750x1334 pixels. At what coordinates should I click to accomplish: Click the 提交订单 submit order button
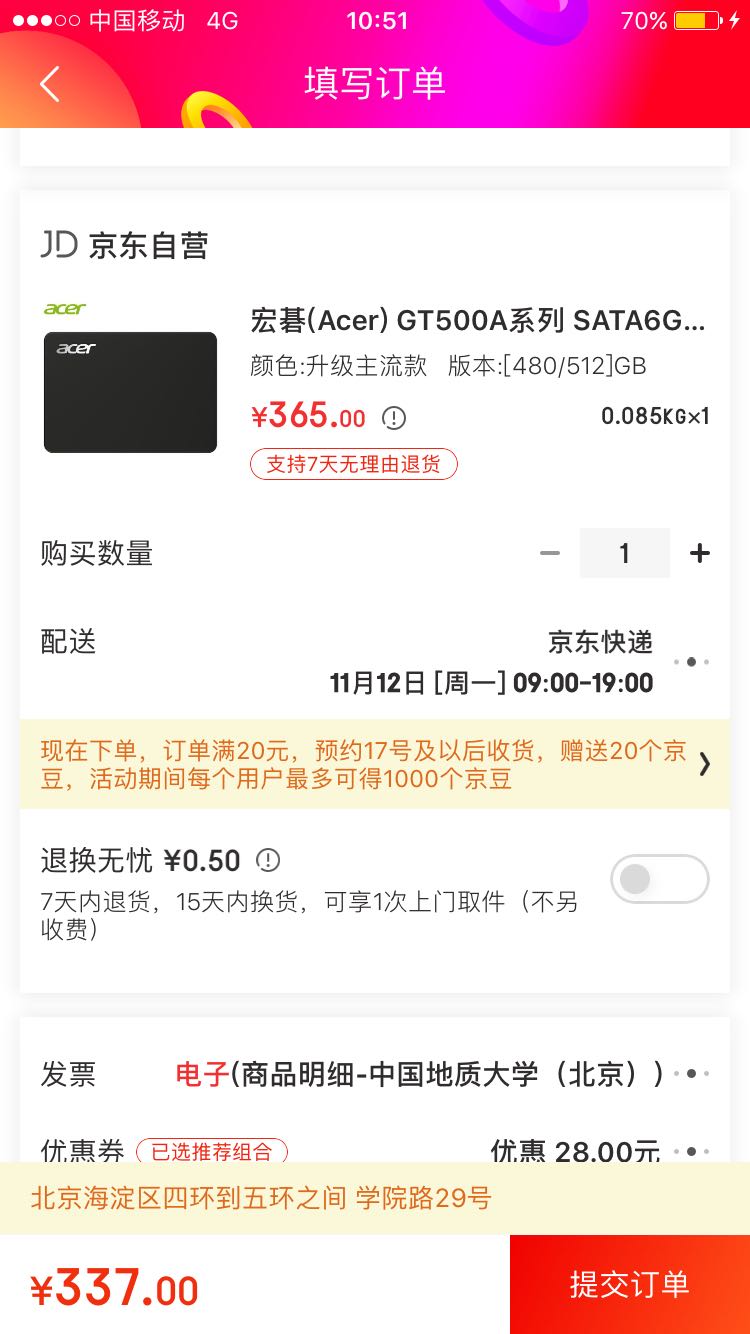tap(629, 1284)
